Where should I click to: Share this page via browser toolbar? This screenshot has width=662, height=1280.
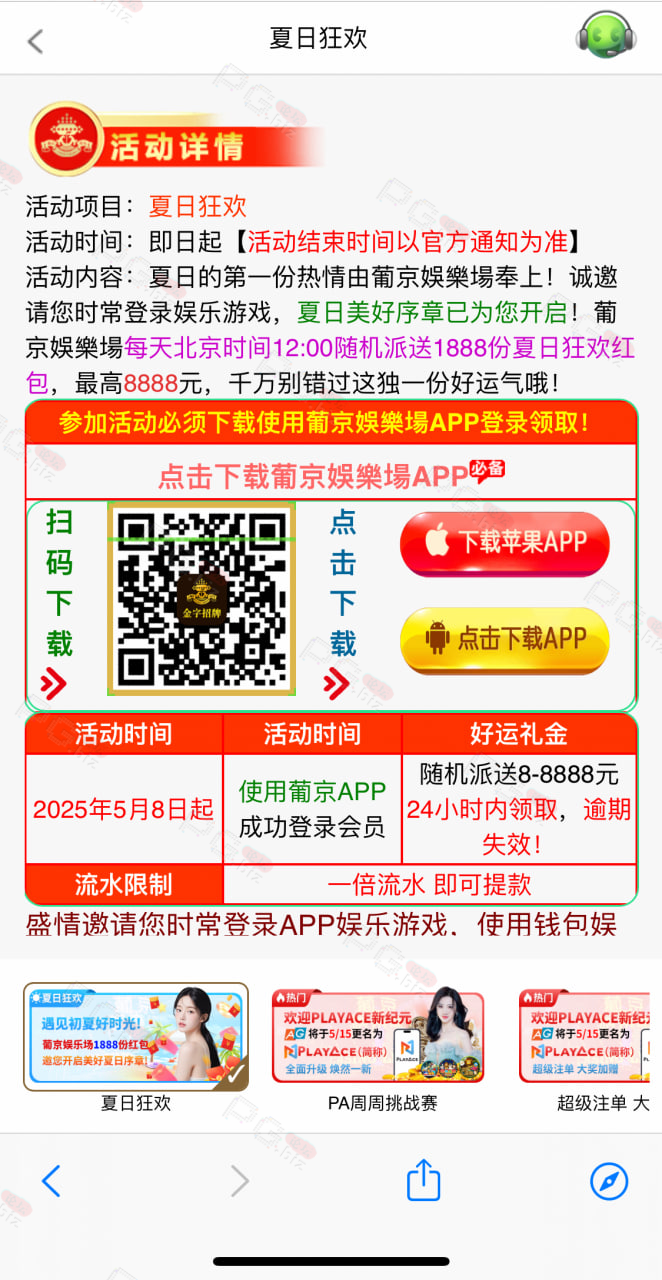coord(424,1179)
